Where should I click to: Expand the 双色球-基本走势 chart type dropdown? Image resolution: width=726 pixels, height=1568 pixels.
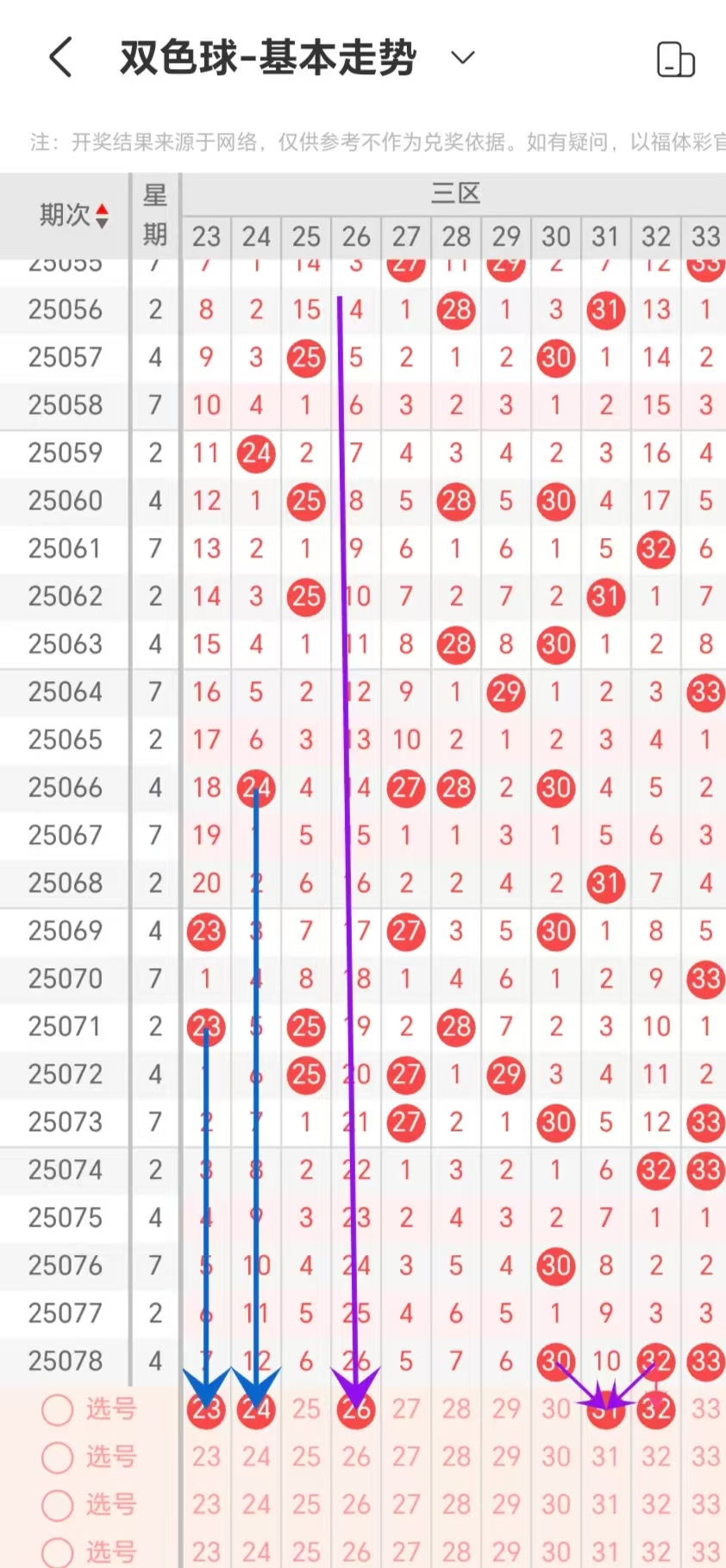pyautogui.click(x=463, y=58)
